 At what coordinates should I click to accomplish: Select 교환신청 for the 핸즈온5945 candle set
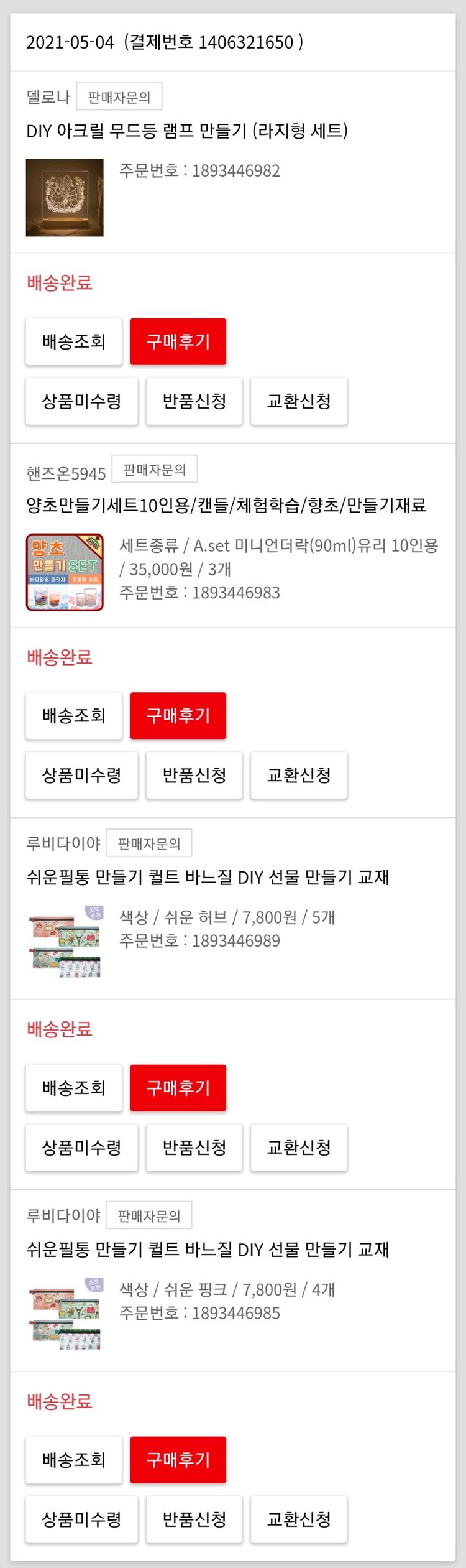click(299, 775)
